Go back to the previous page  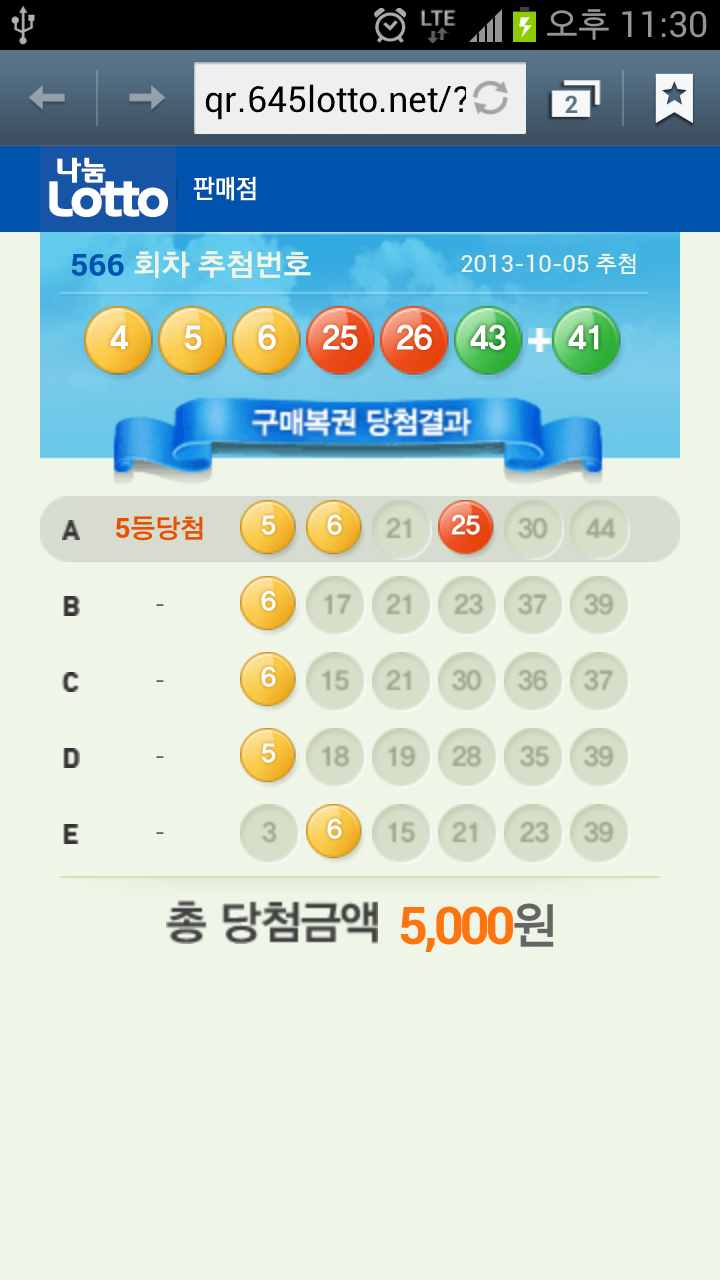coord(47,98)
